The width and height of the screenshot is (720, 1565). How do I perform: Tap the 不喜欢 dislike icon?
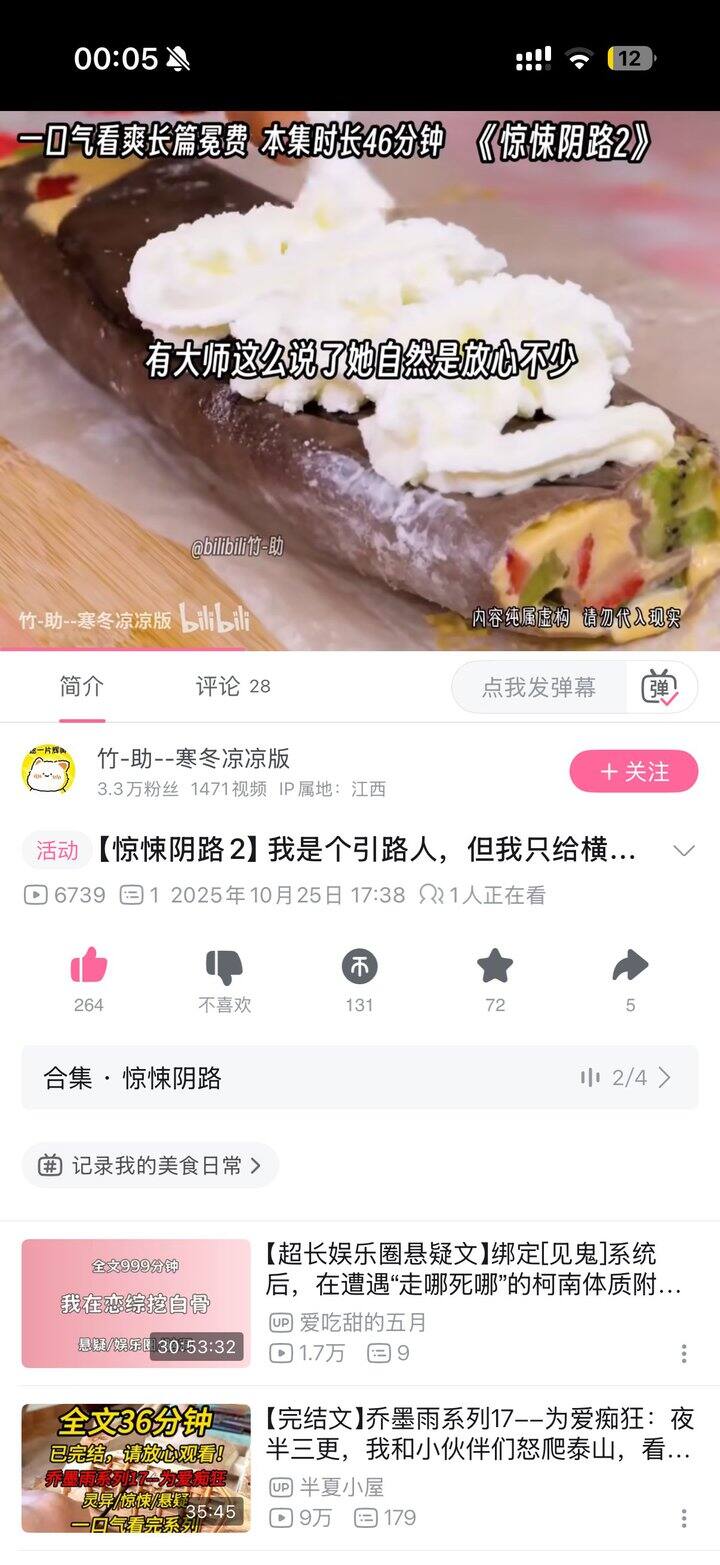pos(224,967)
